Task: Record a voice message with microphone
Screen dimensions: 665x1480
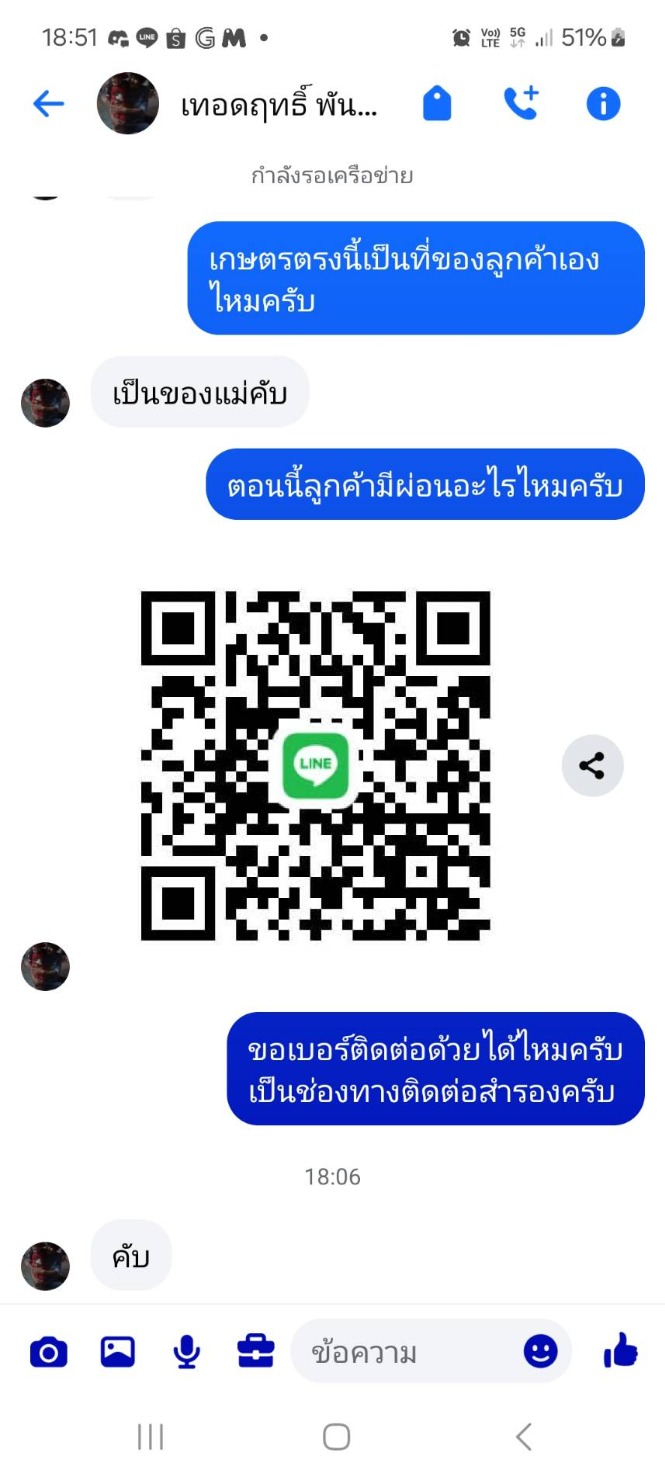Action: (186, 1353)
